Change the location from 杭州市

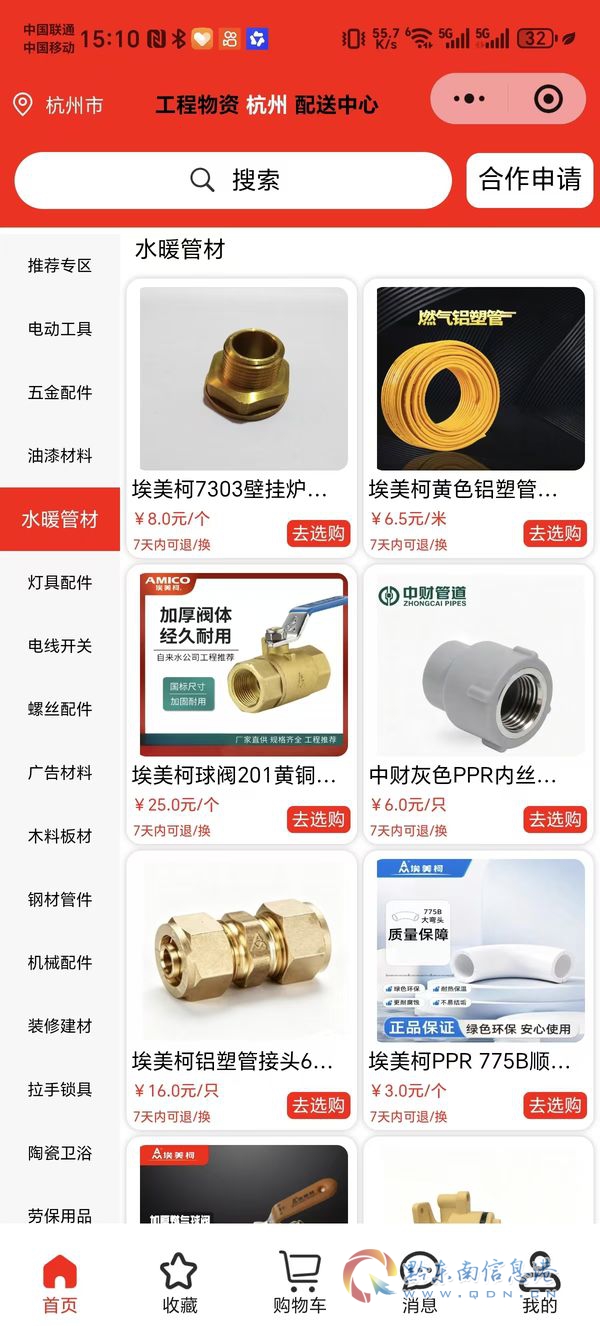point(58,105)
